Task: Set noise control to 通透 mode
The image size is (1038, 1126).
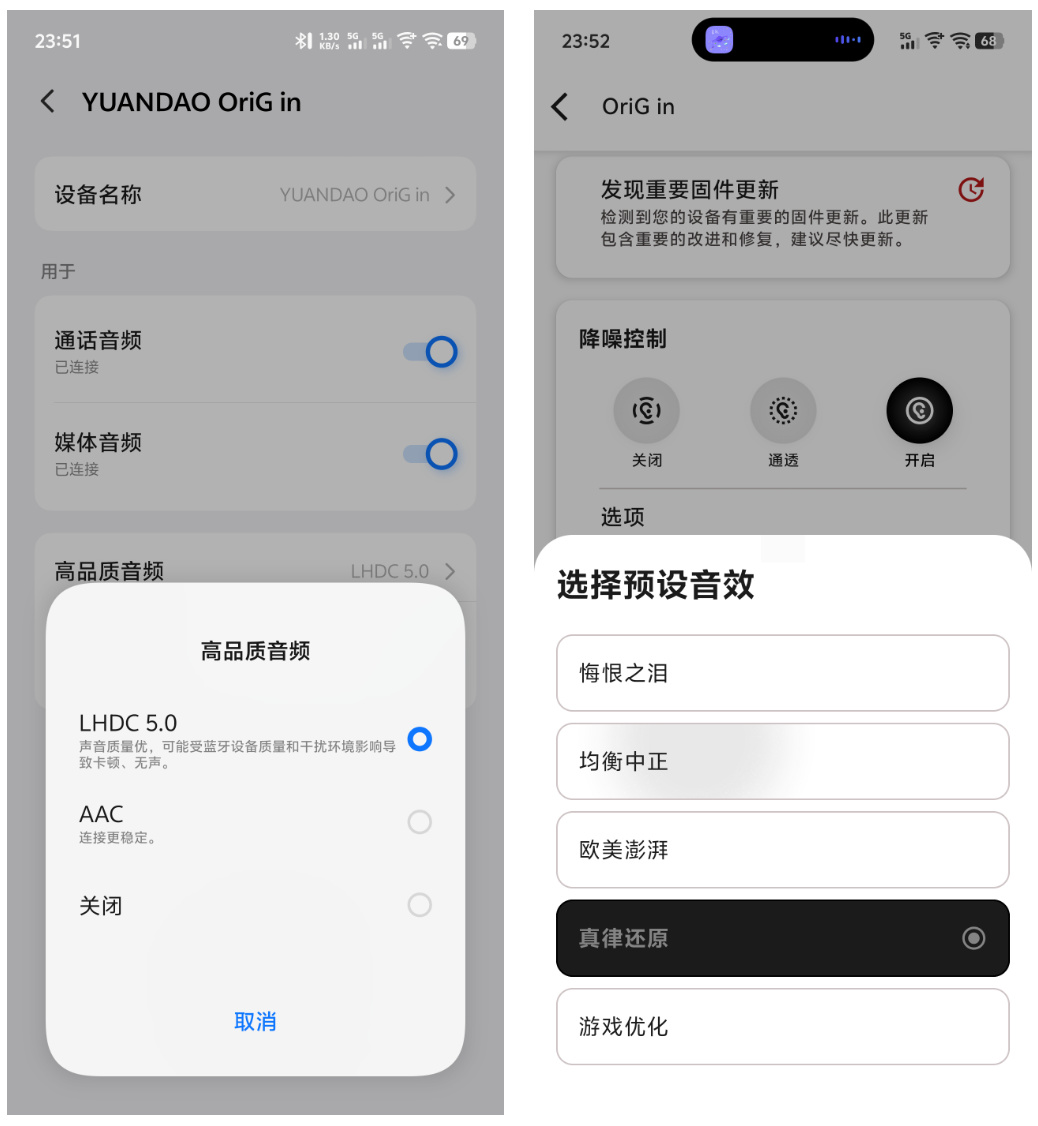Action: [783, 411]
